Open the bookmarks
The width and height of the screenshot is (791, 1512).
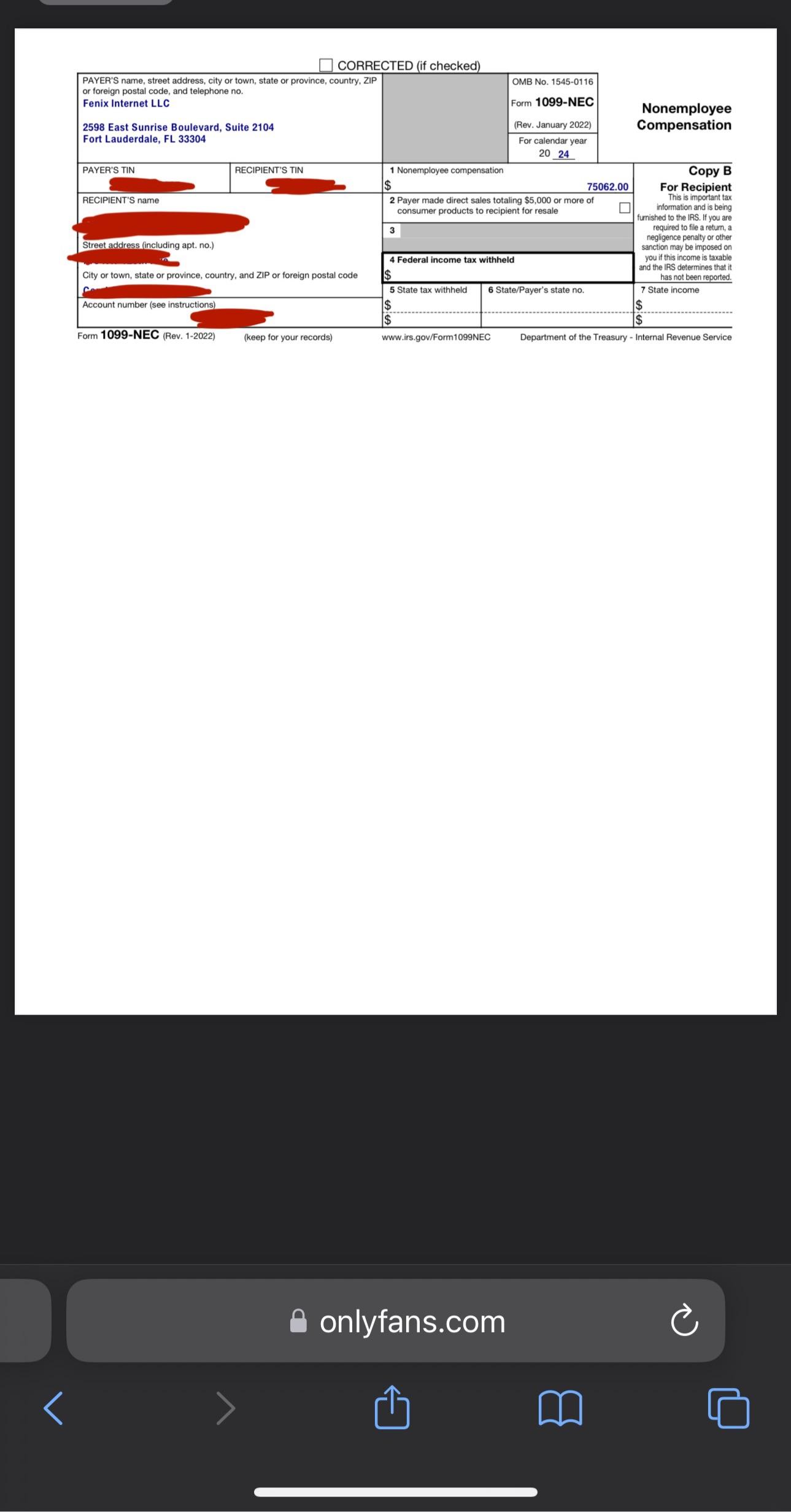[x=560, y=1408]
